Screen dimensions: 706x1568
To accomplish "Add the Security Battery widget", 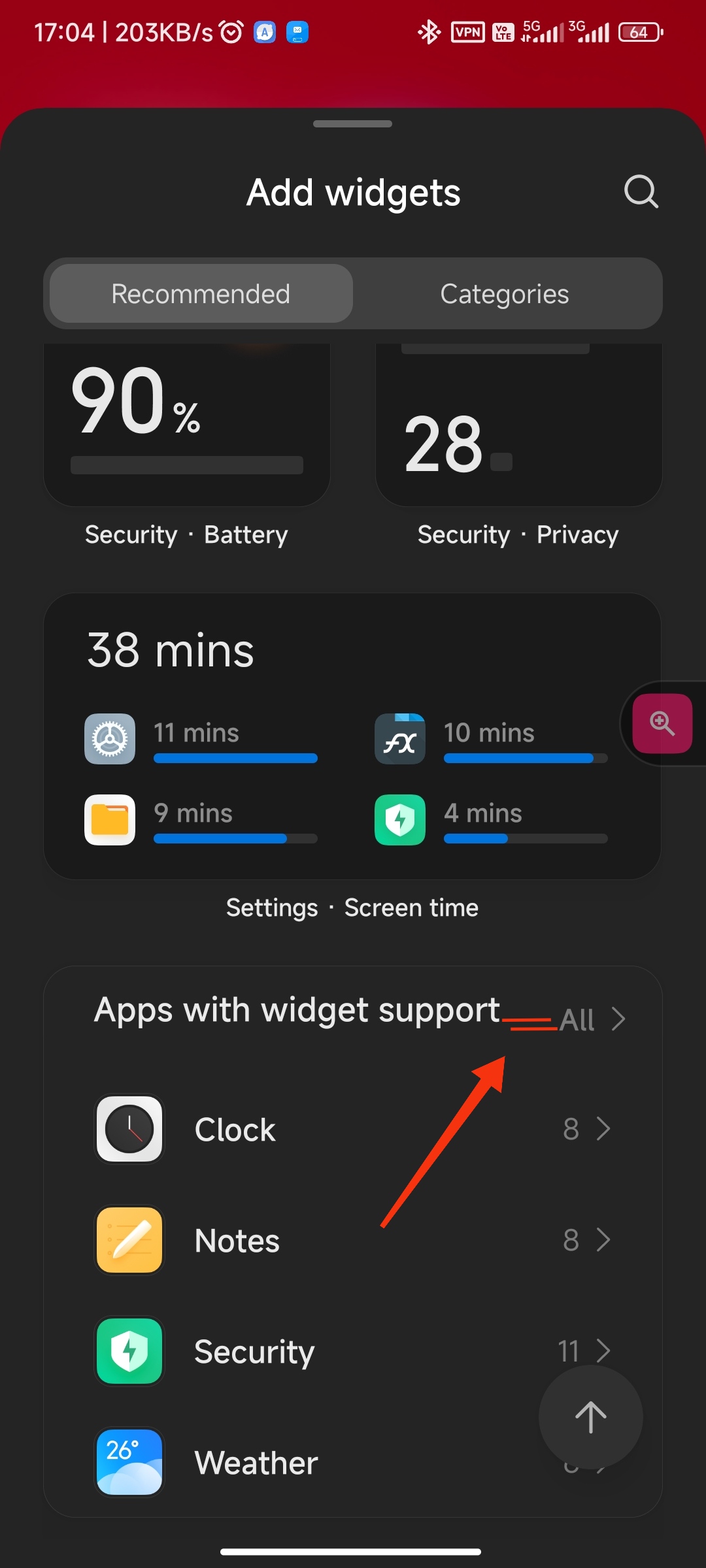I will pyautogui.click(x=187, y=425).
